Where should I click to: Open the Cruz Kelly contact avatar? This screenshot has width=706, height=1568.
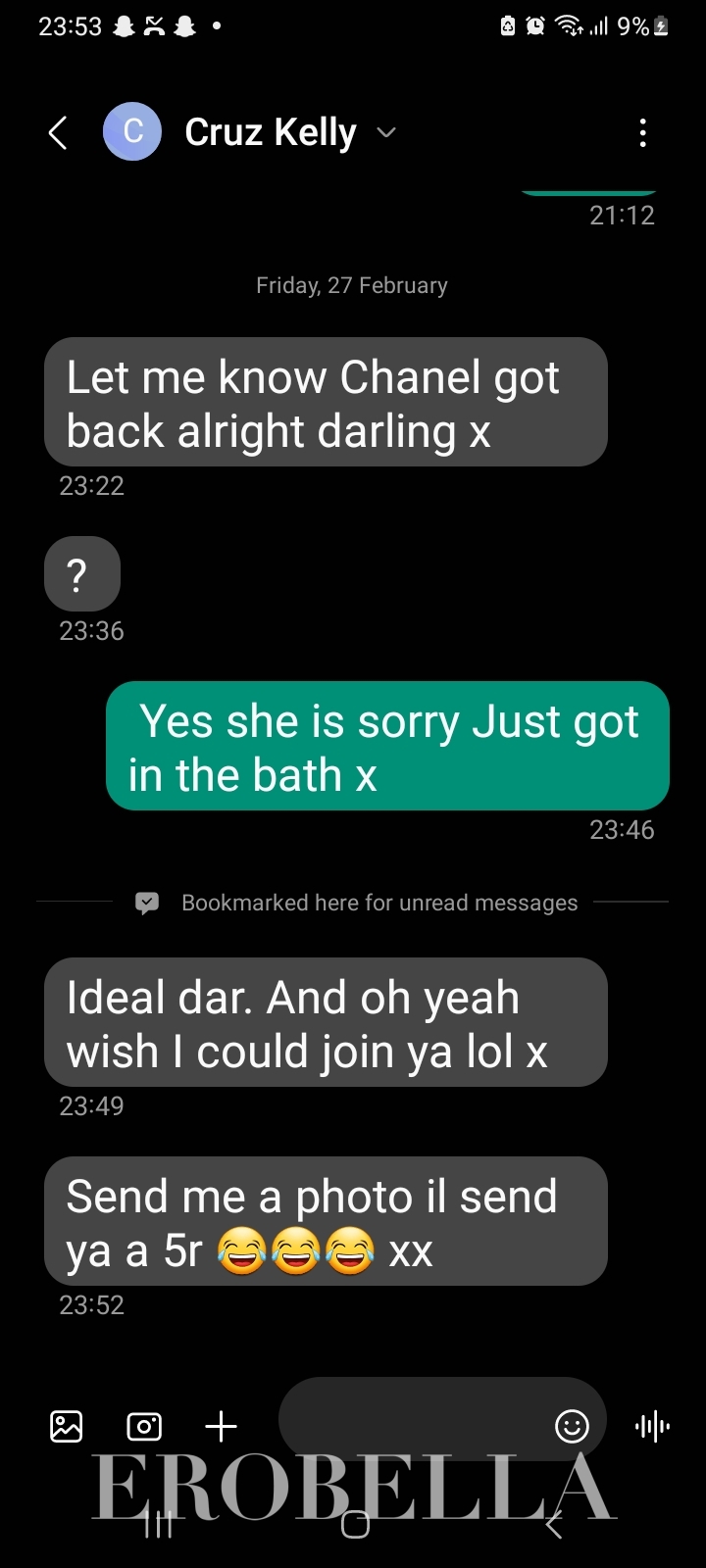(x=132, y=132)
